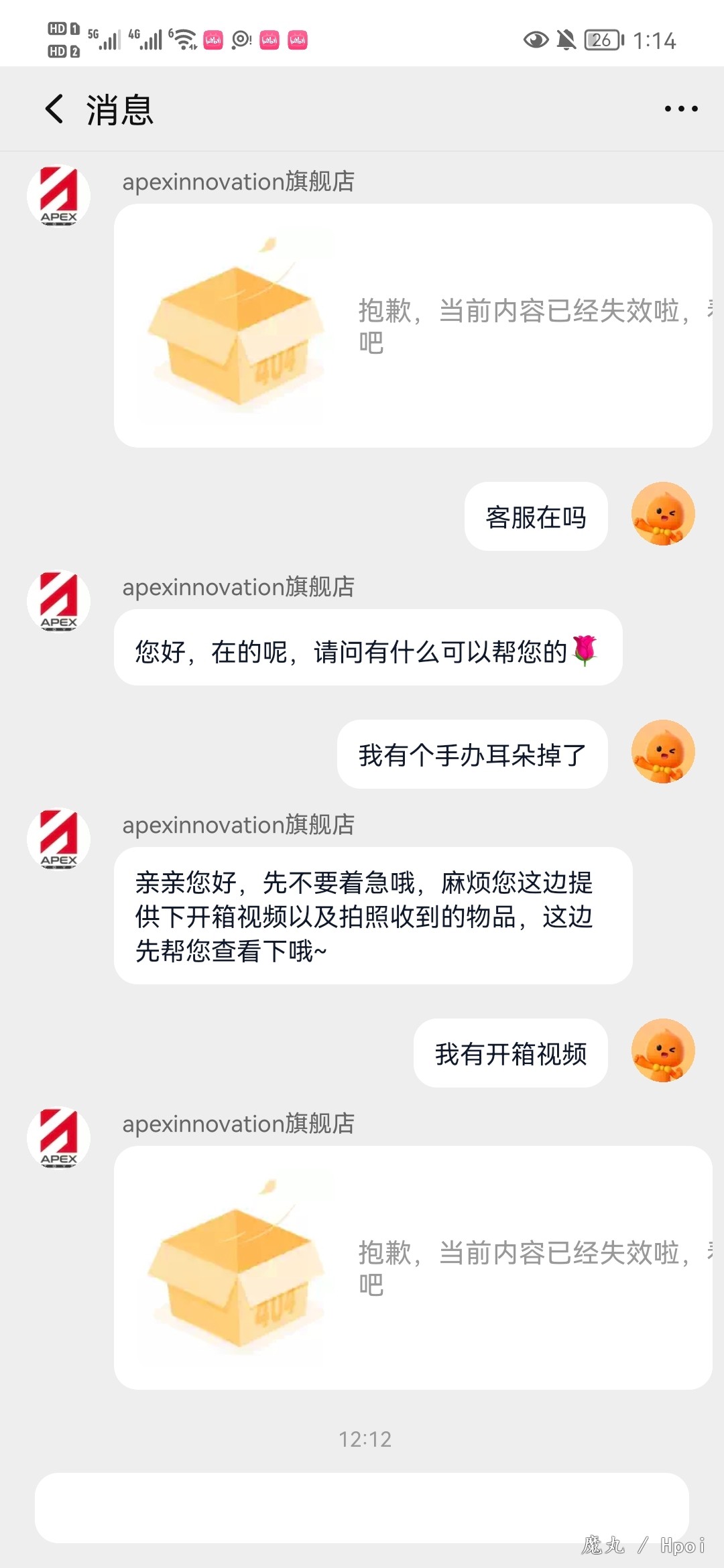724x1568 pixels.
Task: Open the expired content card above 12:12
Action: (x=413, y=1267)
